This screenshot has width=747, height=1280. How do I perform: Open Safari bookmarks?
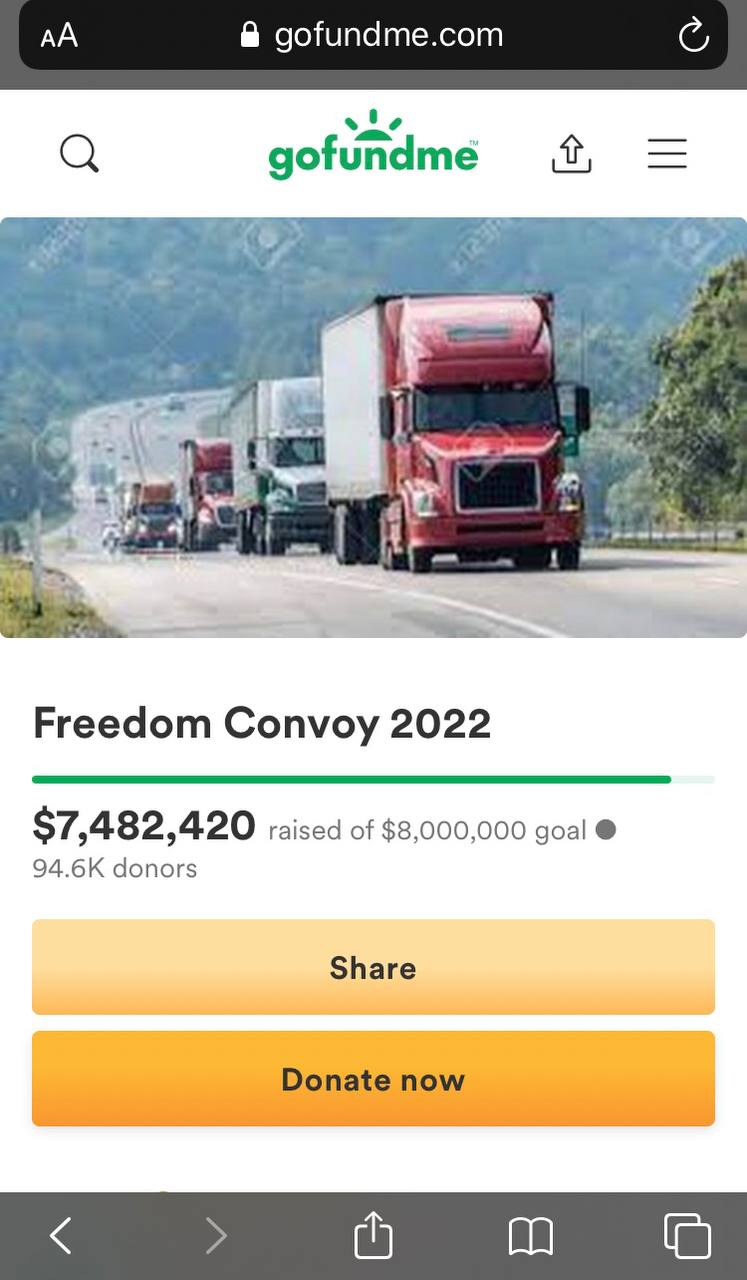click(530, 1237)
